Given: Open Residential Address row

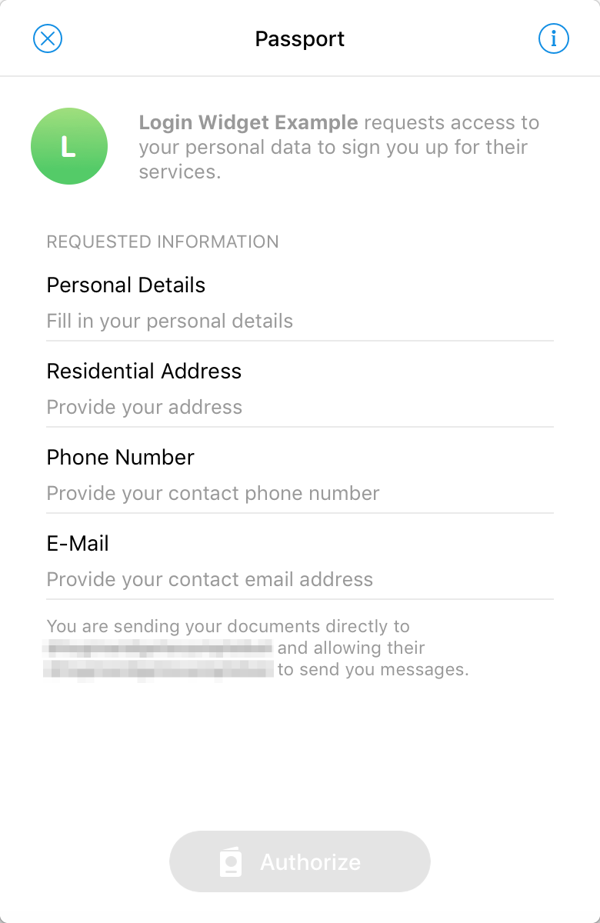Looking at the screenshot, I should tap(299, 388).
